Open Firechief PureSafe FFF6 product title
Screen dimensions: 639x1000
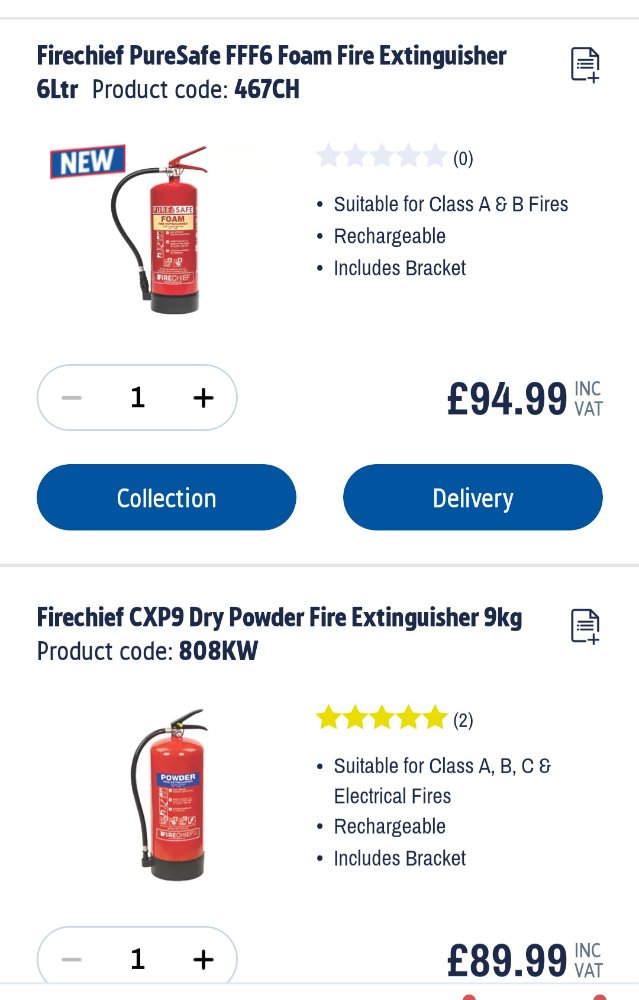pyautogui.click(x=271, y=56)
